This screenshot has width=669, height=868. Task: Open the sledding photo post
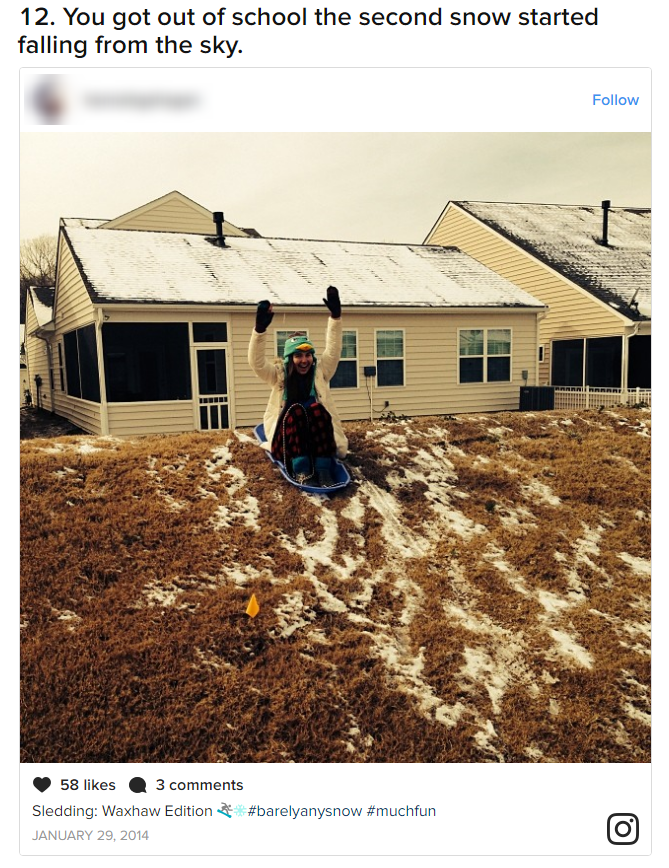click(335, 447)
